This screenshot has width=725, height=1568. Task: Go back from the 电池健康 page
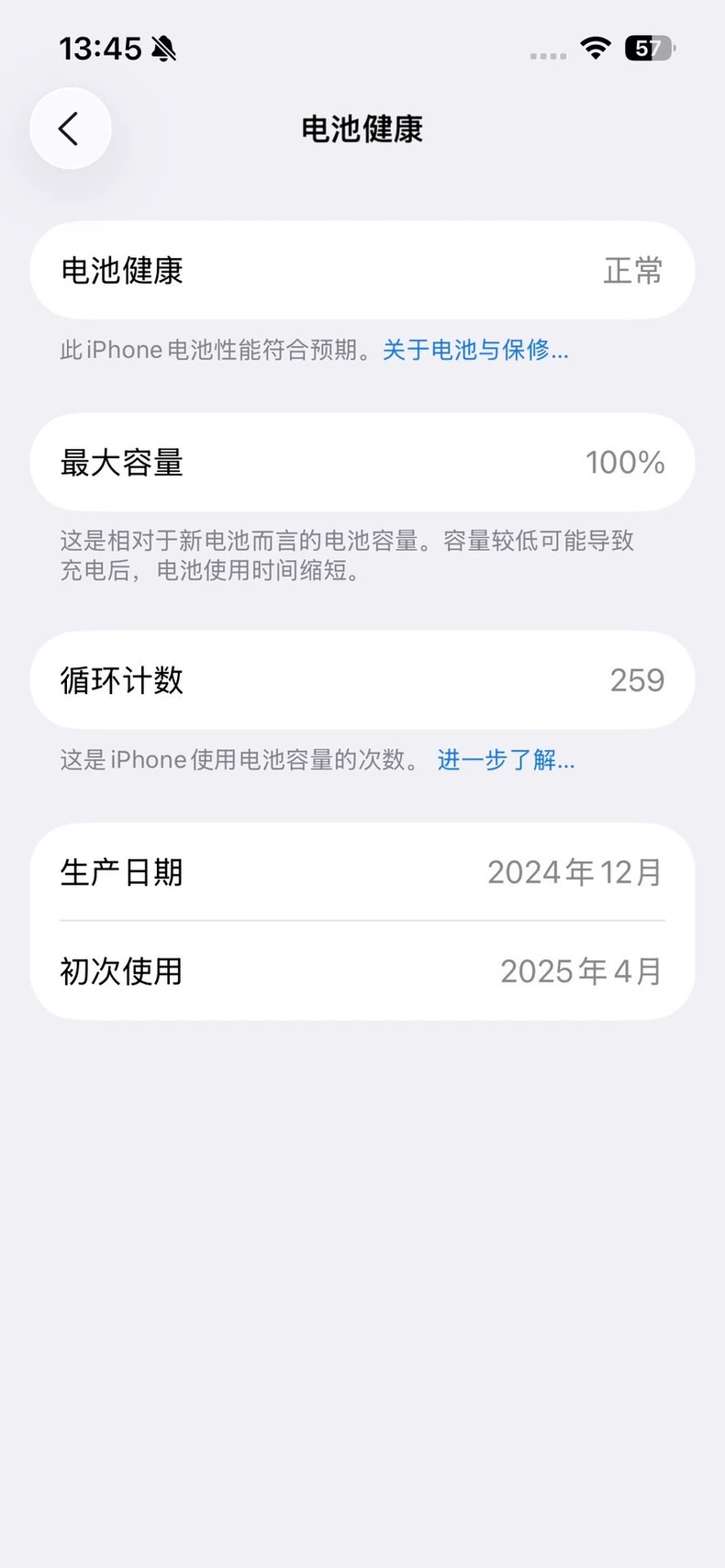(70, 129)
